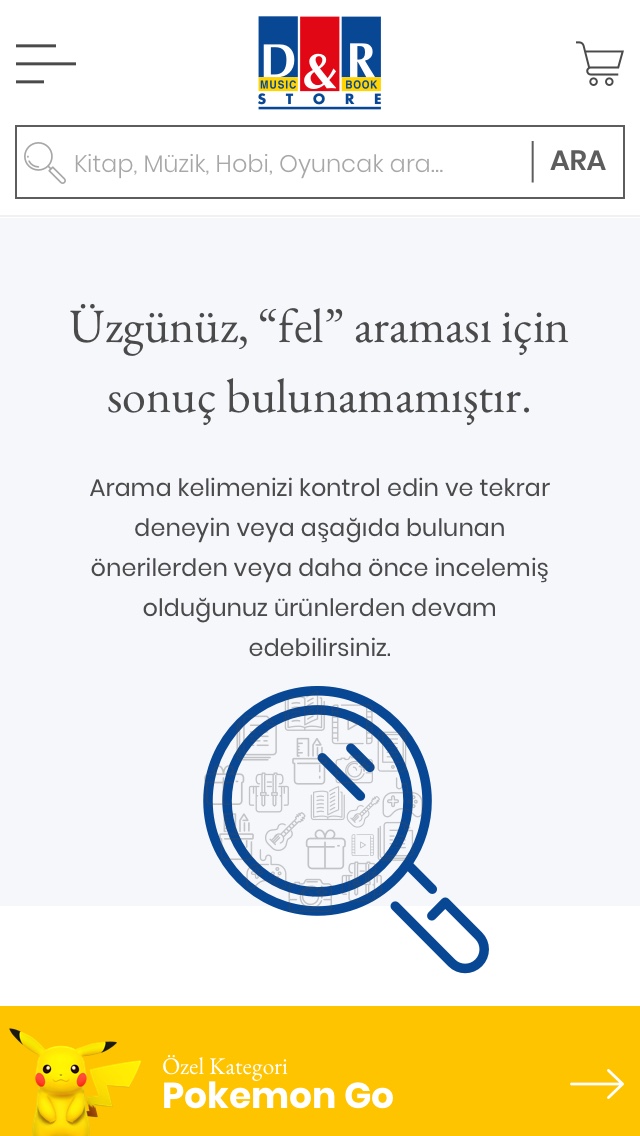Open the shopping cart
Viewport: 640px width, 1136px height.
599,63
